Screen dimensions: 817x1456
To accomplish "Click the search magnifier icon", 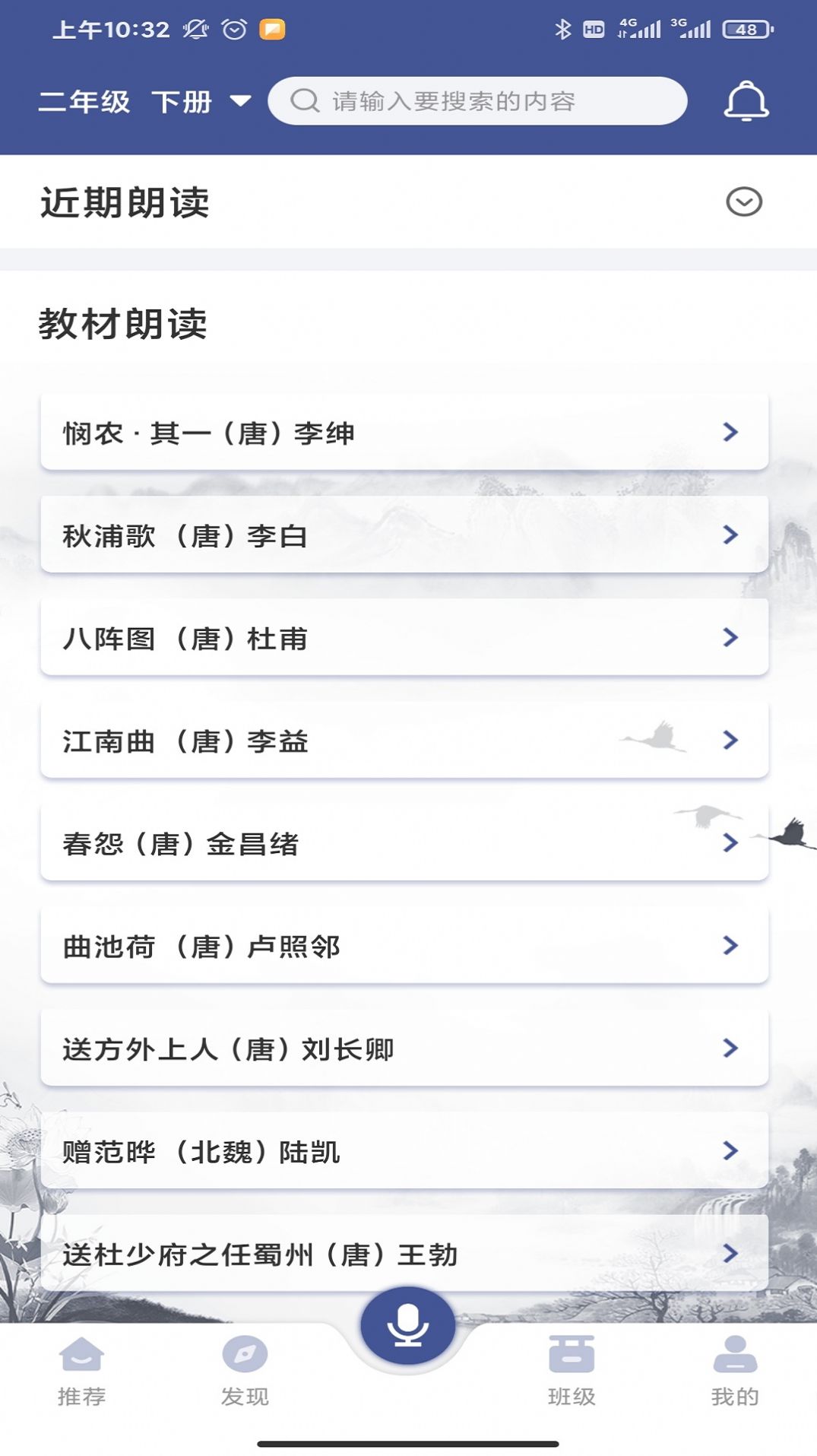I will click(x=304, y=100).
